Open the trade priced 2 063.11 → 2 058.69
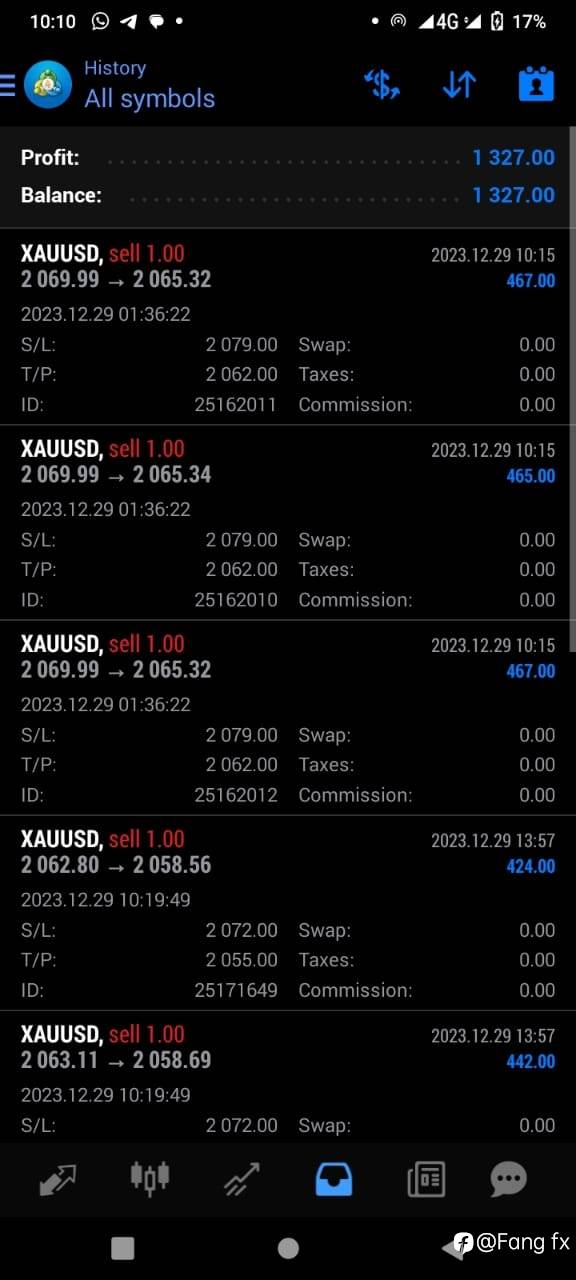Viewport: 576px width, 1280px height. pos(288,1077)
